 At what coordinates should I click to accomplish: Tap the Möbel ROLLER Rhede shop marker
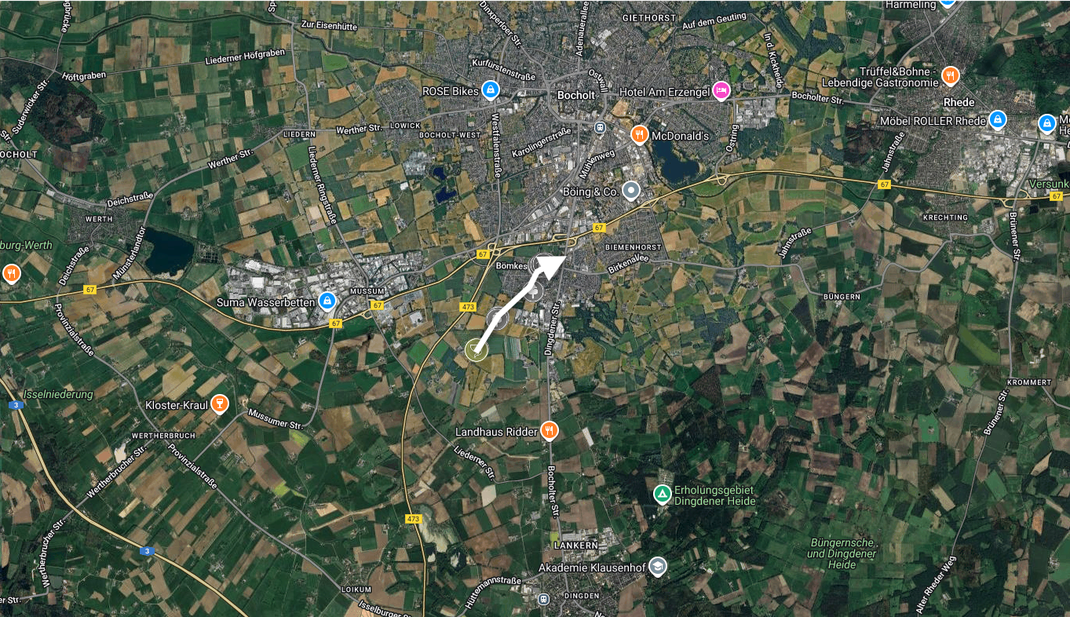pyautogui.click(x=997, y=120)
